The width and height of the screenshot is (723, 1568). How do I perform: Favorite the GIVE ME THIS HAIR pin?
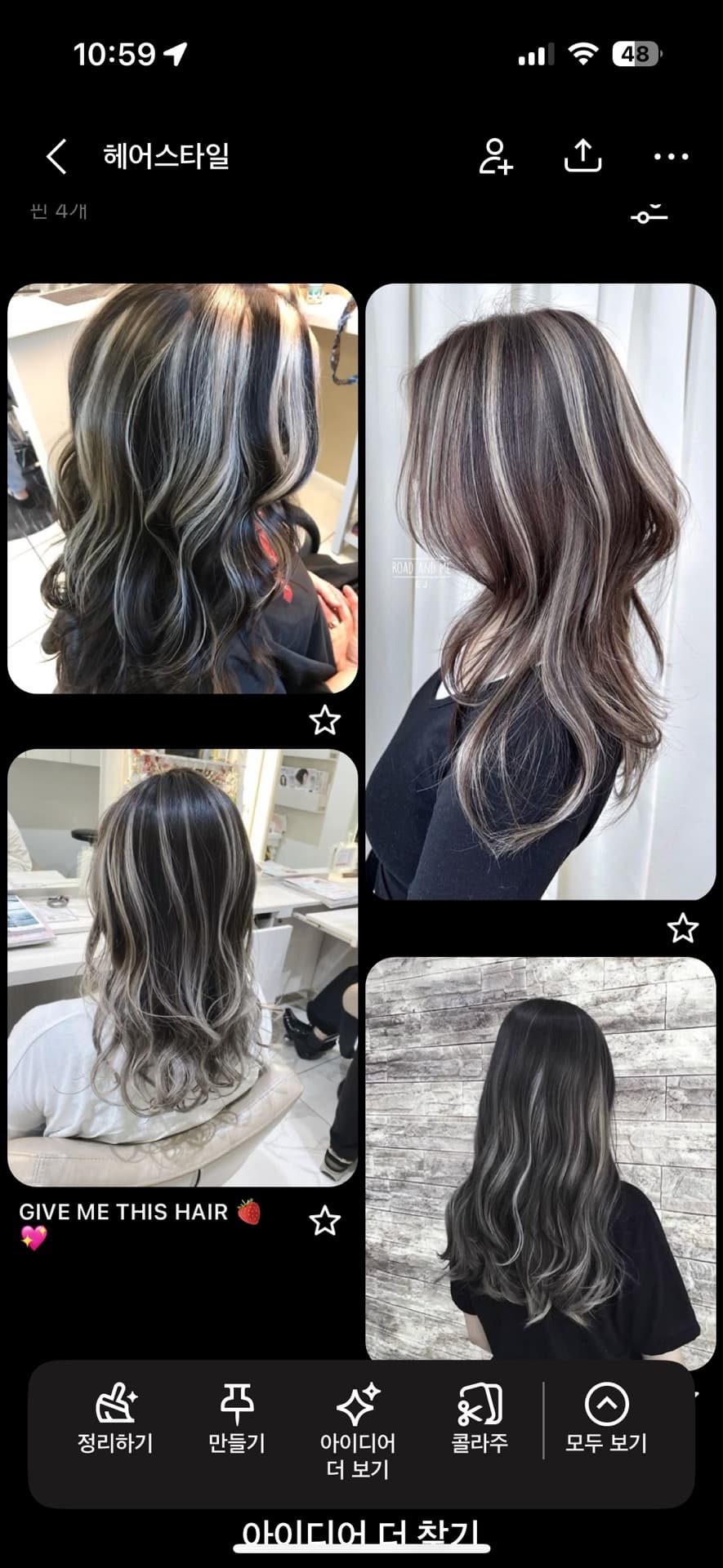pyautogui.click(x=324, y=1221)
